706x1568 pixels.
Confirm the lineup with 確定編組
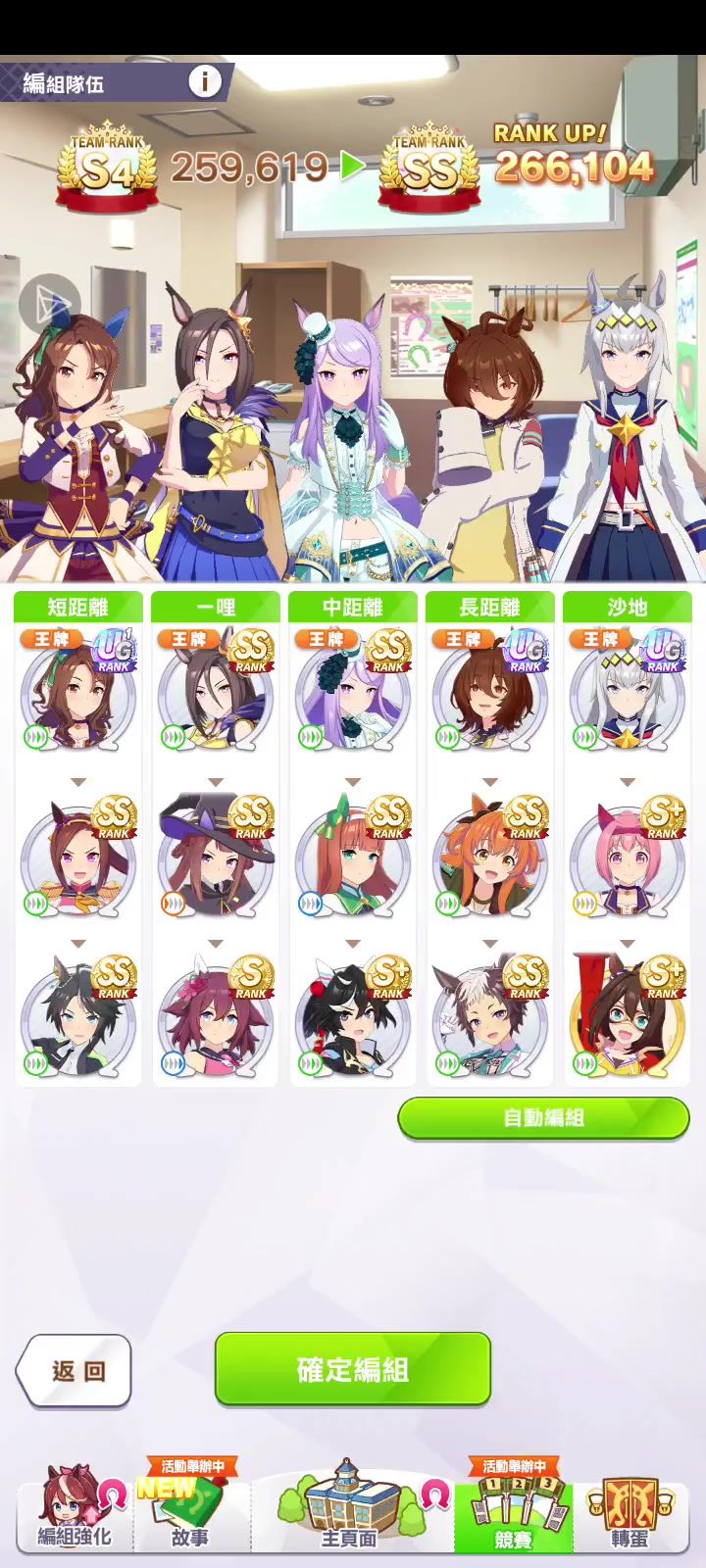pos(353,1369)
